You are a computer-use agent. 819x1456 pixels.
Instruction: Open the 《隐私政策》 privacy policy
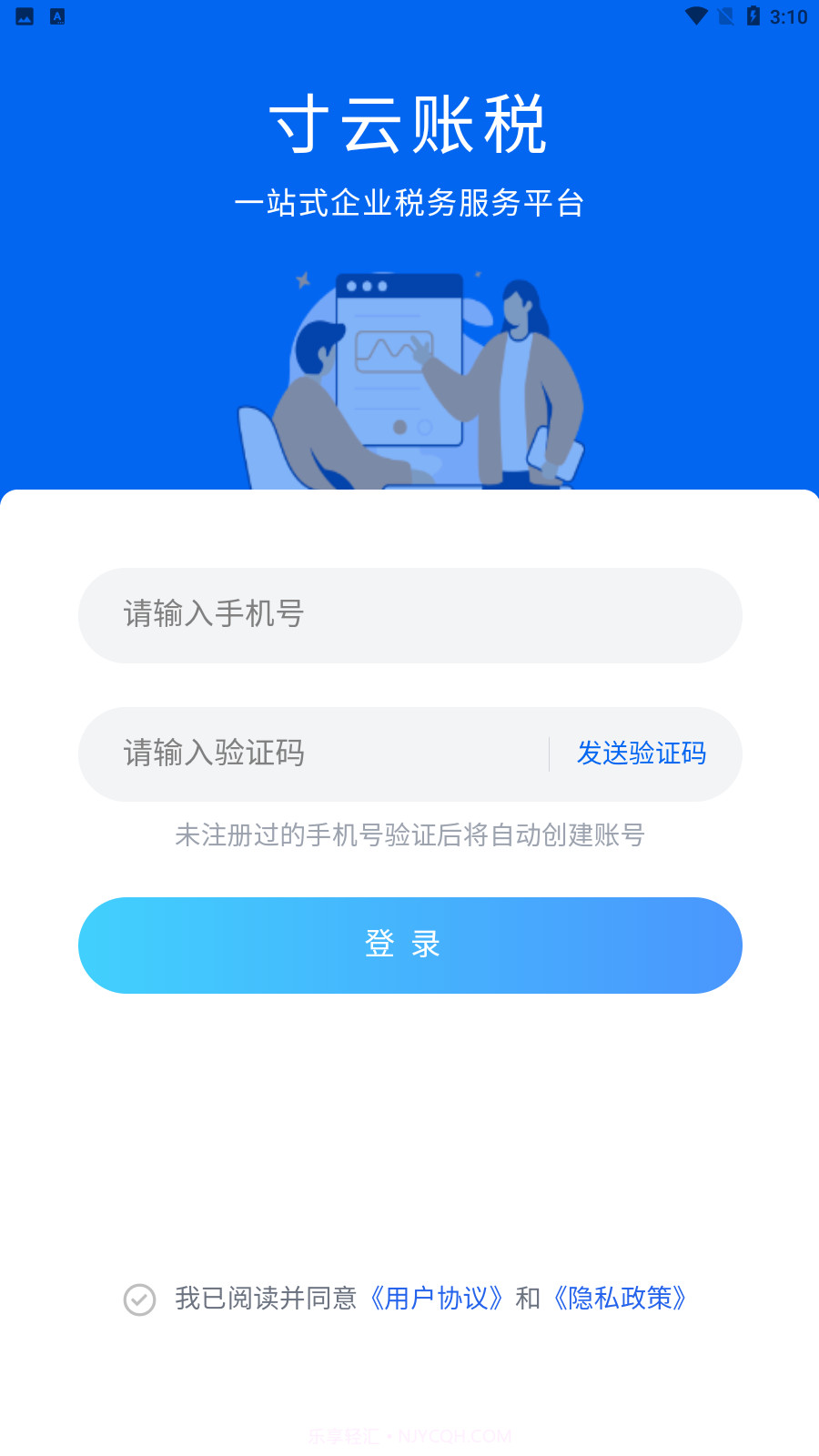622,1299
